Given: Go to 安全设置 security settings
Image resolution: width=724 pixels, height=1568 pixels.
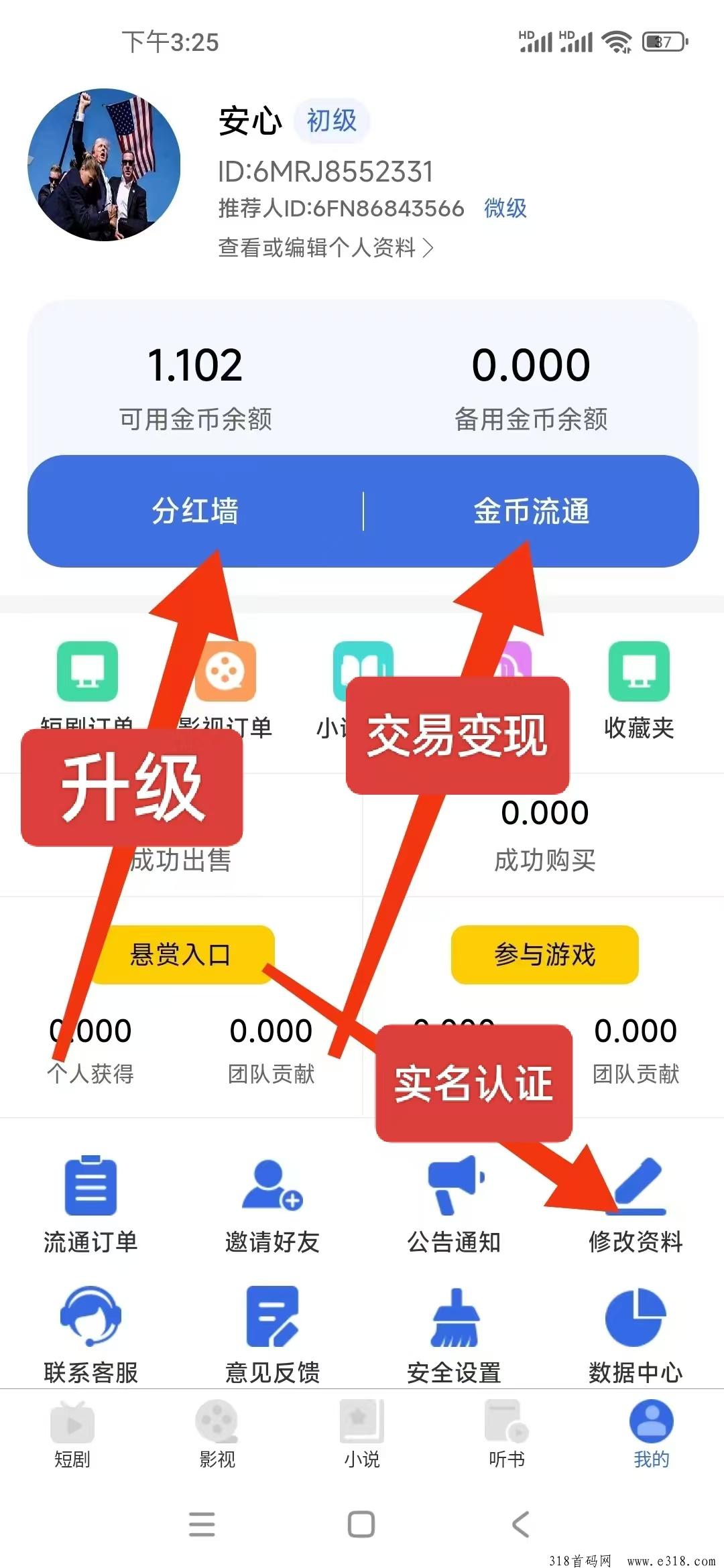Looking at the screenshot, I should [454, 1333].
